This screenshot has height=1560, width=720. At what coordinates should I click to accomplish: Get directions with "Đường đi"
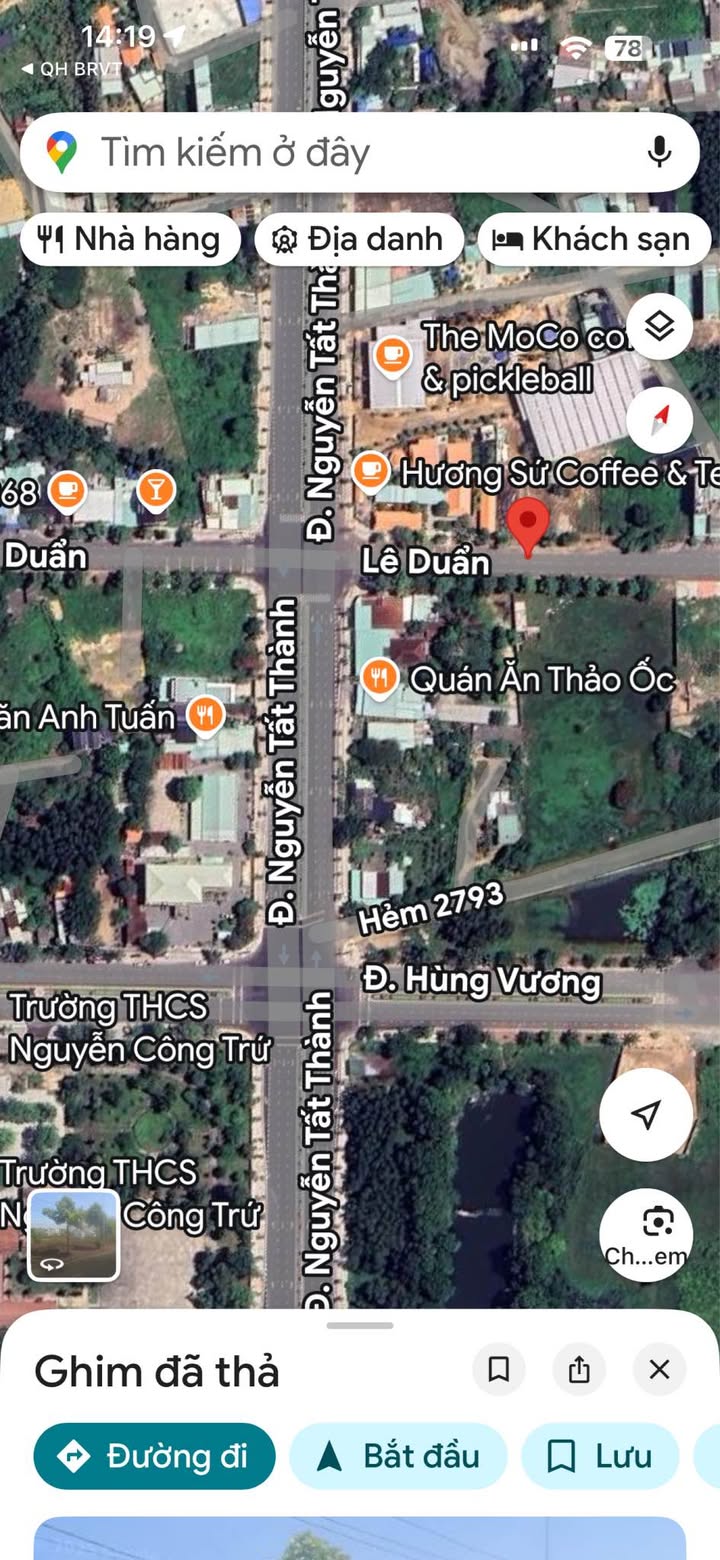click(154, 1456)
